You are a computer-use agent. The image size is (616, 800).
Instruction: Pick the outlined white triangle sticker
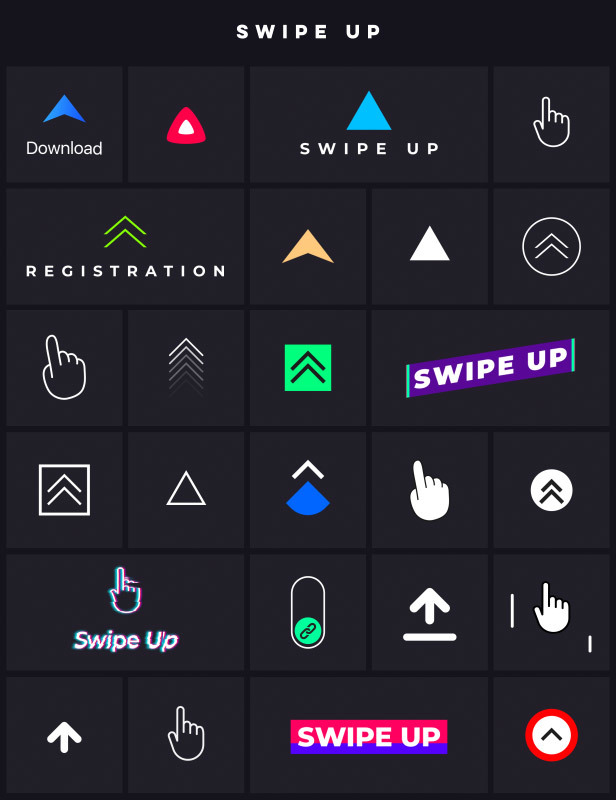(x=186, y=490)
